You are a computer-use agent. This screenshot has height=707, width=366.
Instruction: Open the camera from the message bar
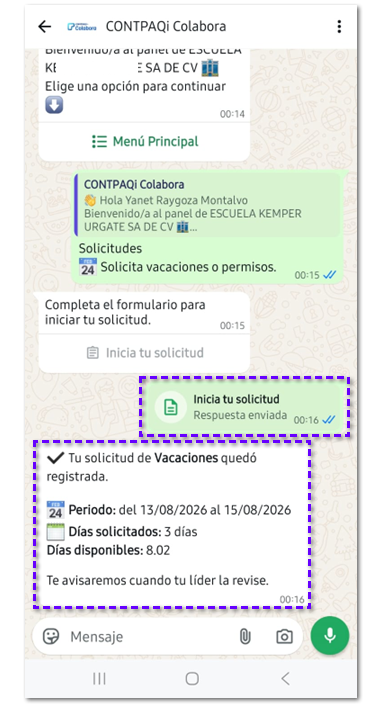[284, 637]
